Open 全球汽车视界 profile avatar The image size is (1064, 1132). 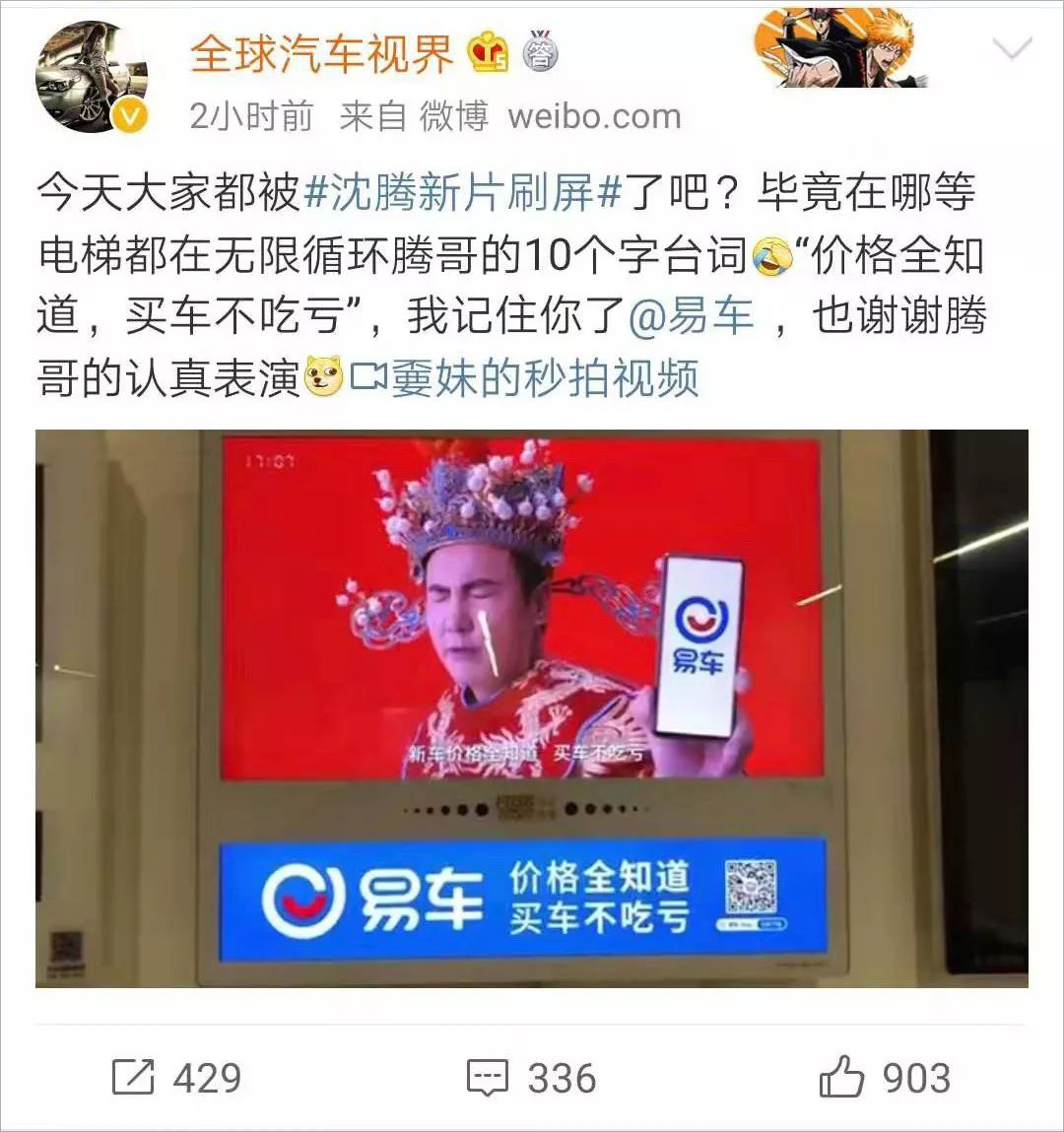pyautogui.click(x=92, y=77)
